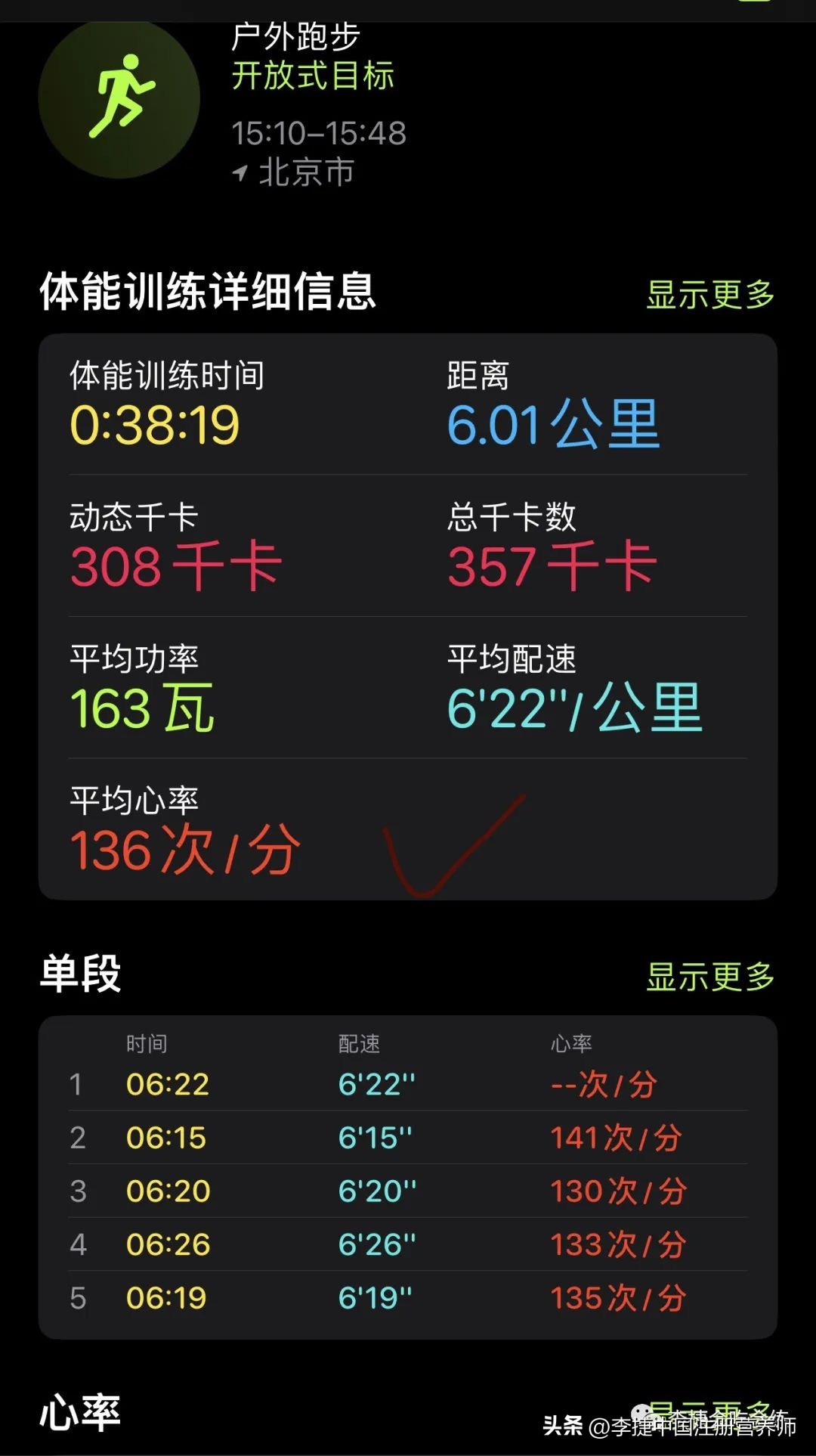Select the workout time 15:10–15:48

[317, 132]
